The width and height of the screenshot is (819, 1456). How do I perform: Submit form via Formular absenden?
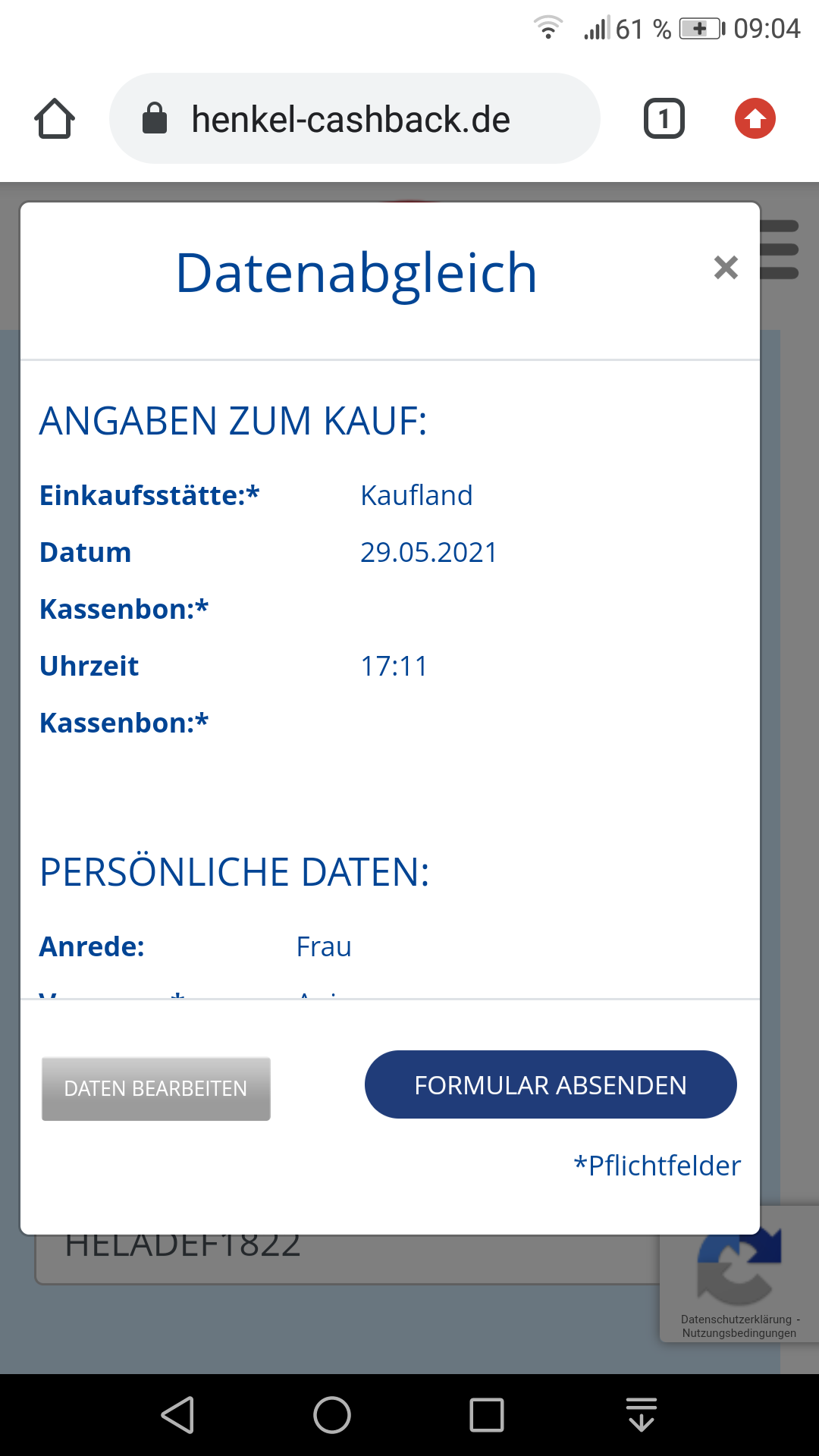[551, 1084]
